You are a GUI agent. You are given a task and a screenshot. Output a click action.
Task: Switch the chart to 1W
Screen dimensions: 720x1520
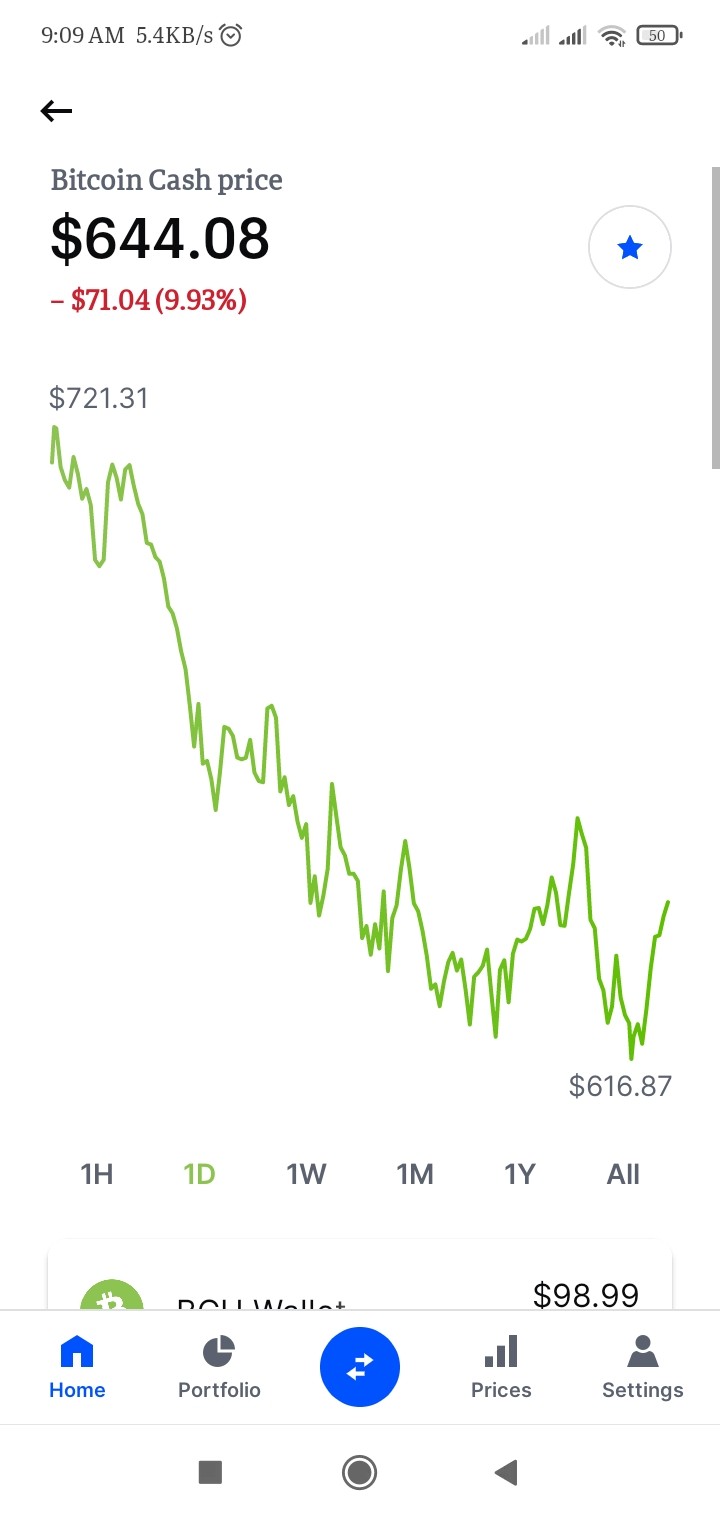306,1174
